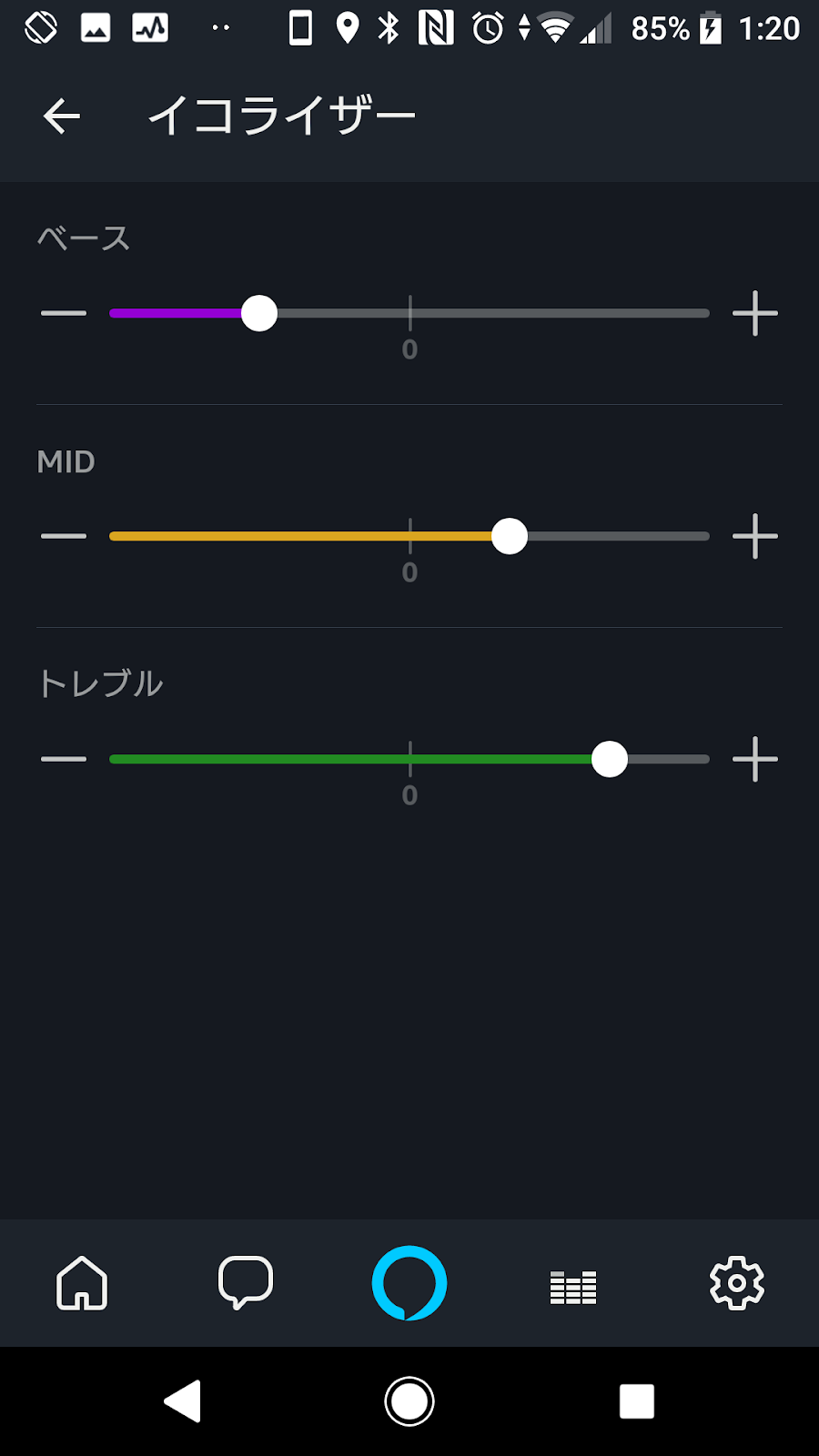The height and width of the screenshot is (1456, 819).
Task: Tap the minus button for トレブル
Action: pyautogui.click(x=63, y=758)
